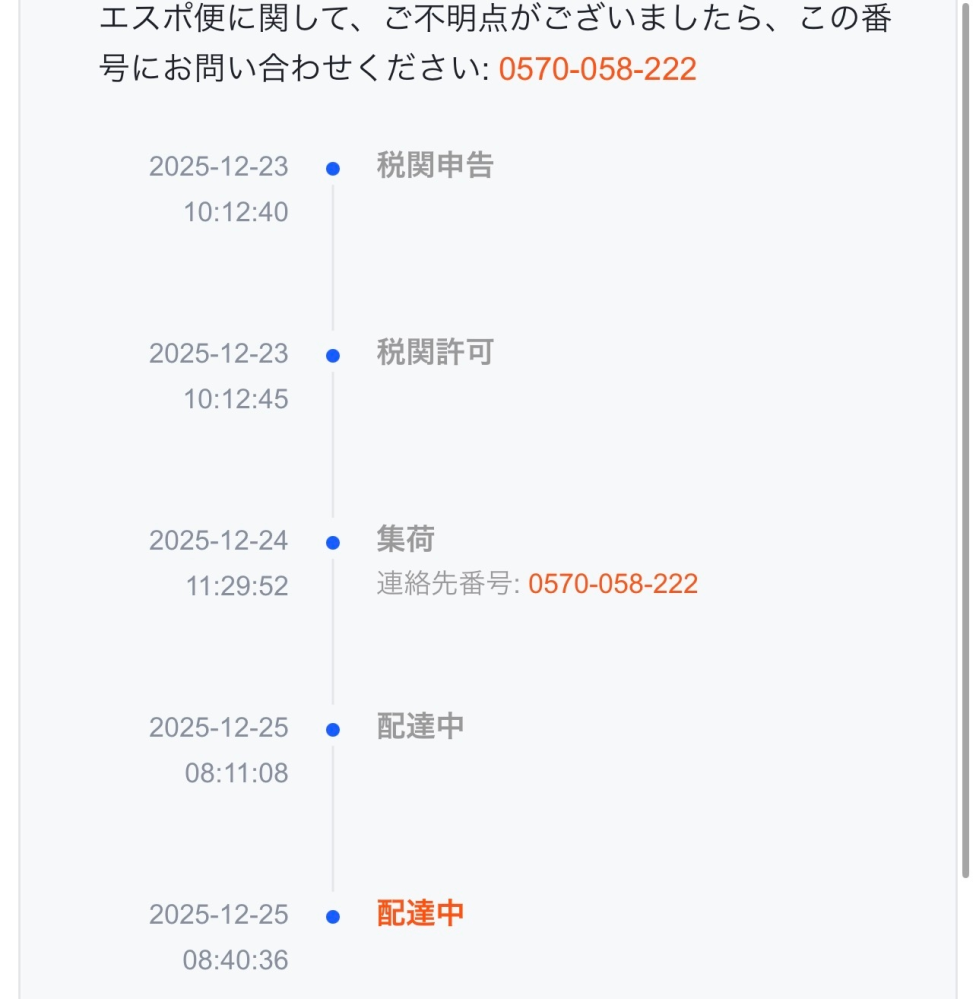Select the 2025-12-23 customs declaration date
Screen dimensions: 976x999
(218, 167)
